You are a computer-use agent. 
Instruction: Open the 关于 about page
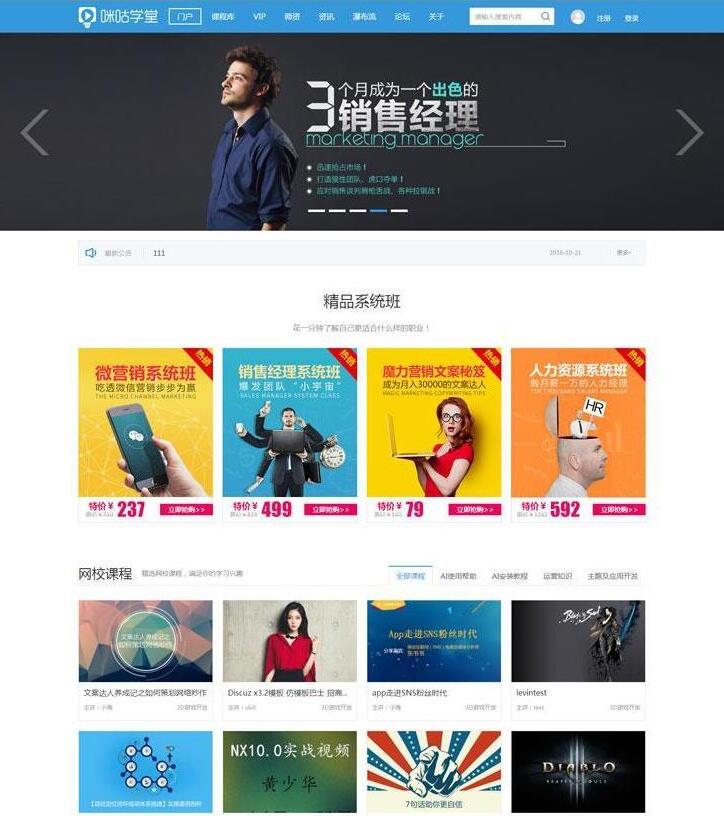pyautogui.click(x=436, y=17)
